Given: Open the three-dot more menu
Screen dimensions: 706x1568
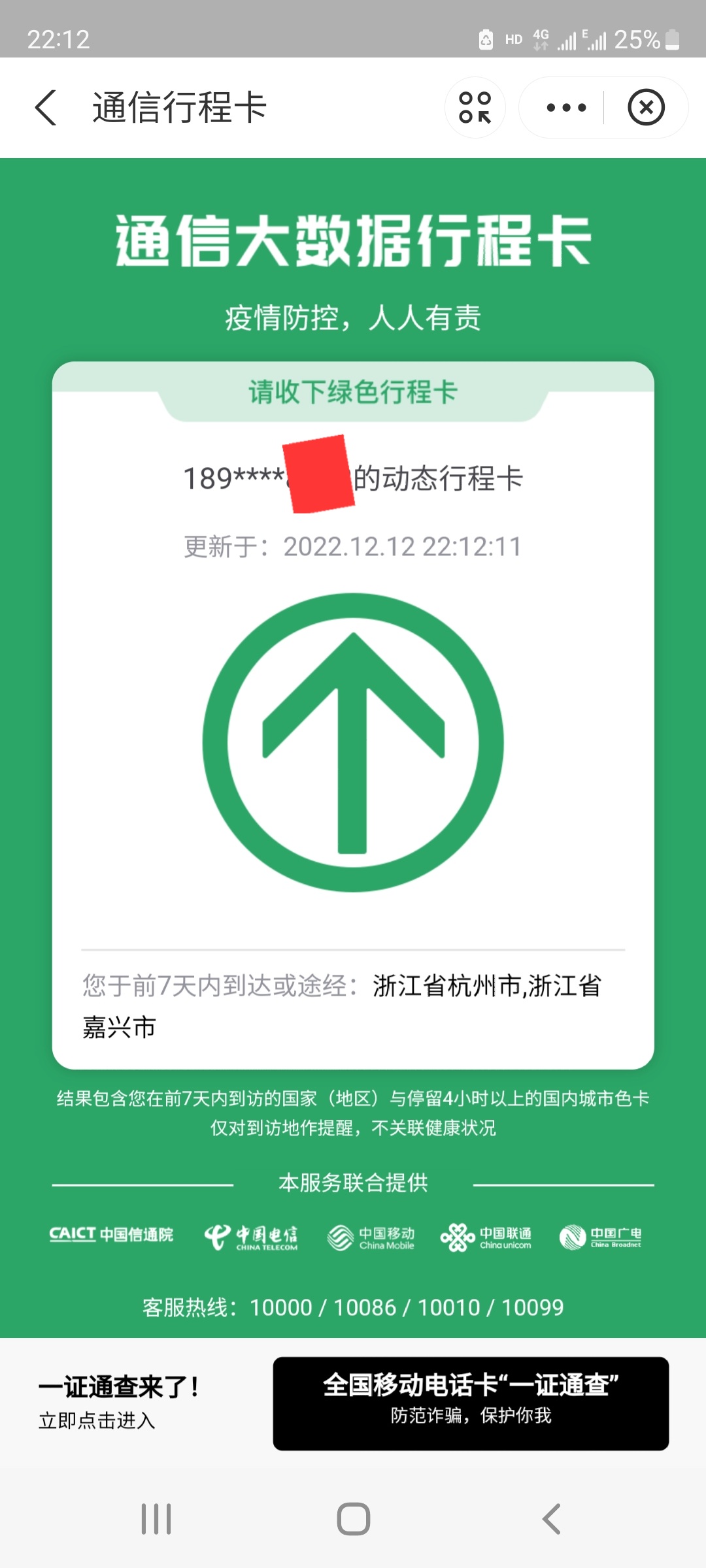Looking at the screenshot, I should tap(566, 108).
